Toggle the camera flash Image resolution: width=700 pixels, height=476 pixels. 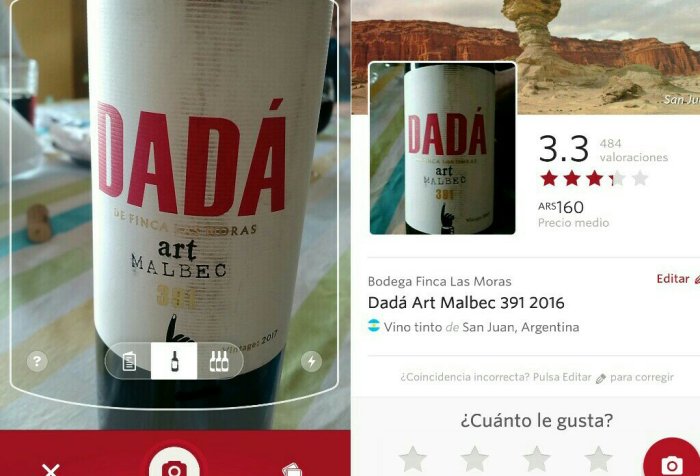pos(311,362)
